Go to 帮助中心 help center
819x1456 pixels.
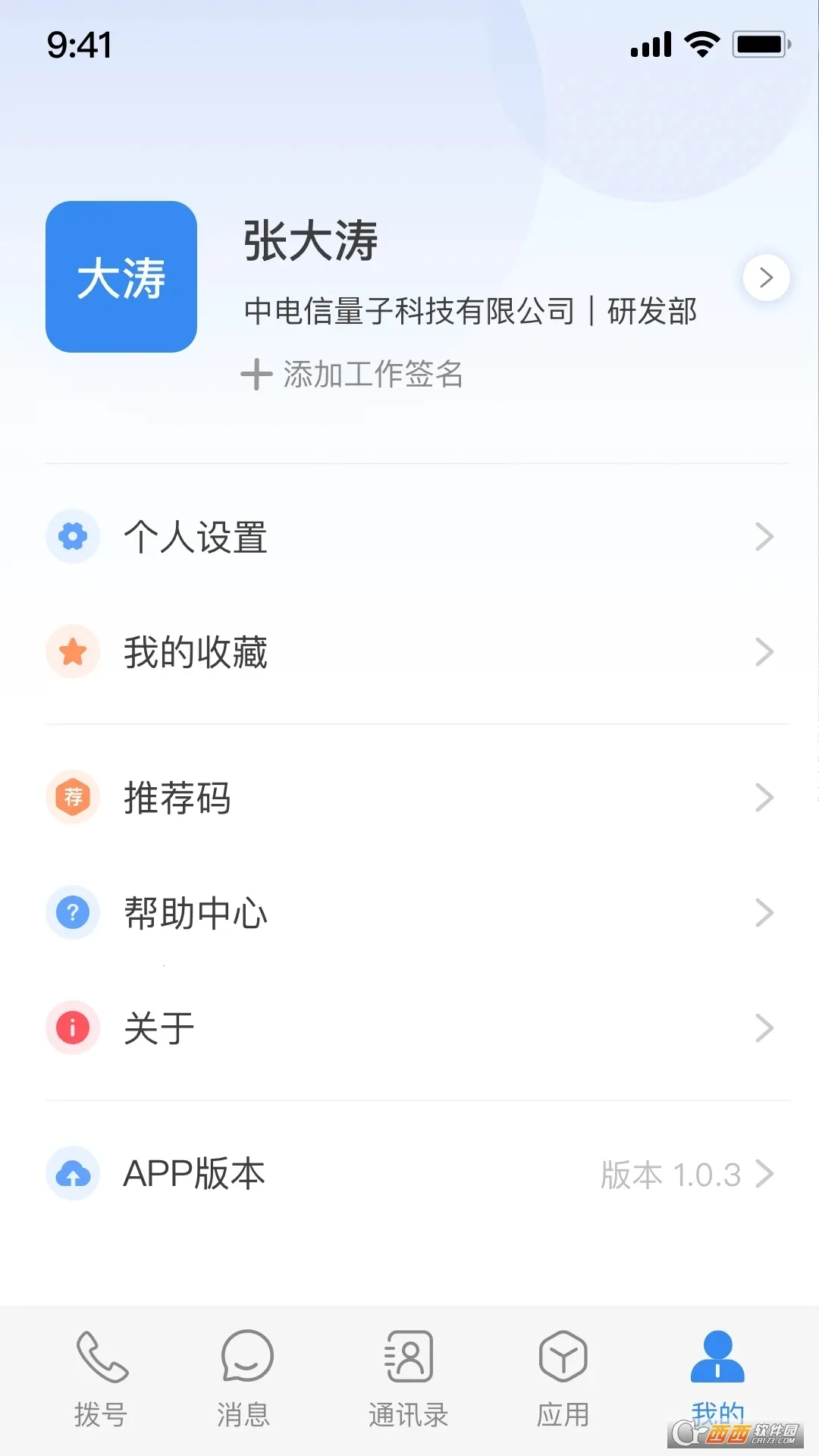point(409,913)
